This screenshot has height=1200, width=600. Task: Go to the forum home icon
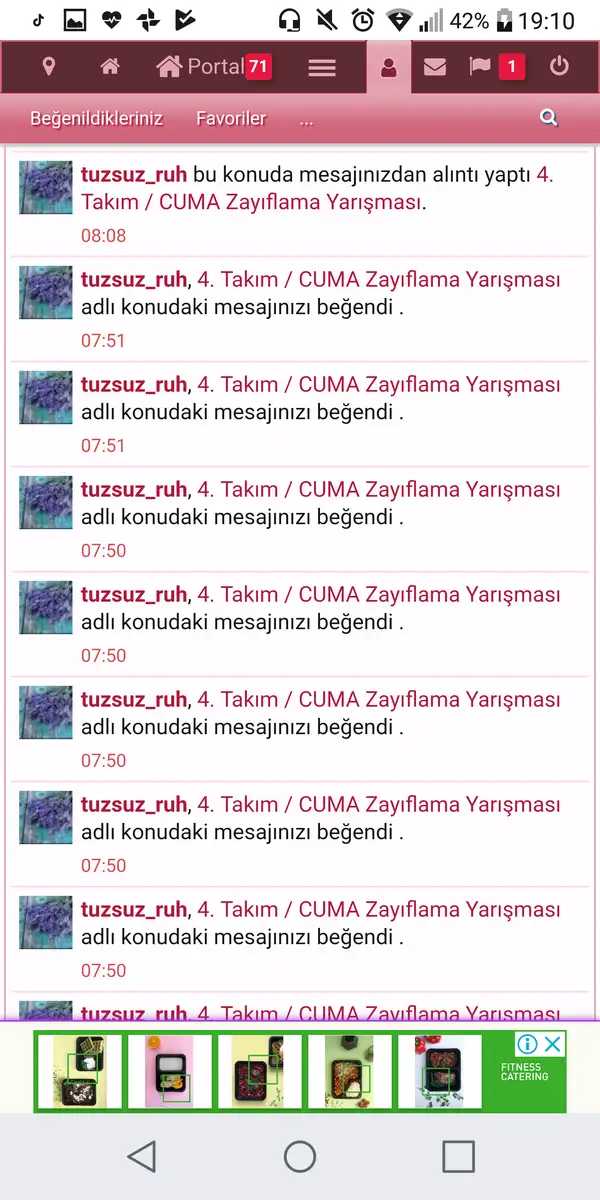[110, 67]
